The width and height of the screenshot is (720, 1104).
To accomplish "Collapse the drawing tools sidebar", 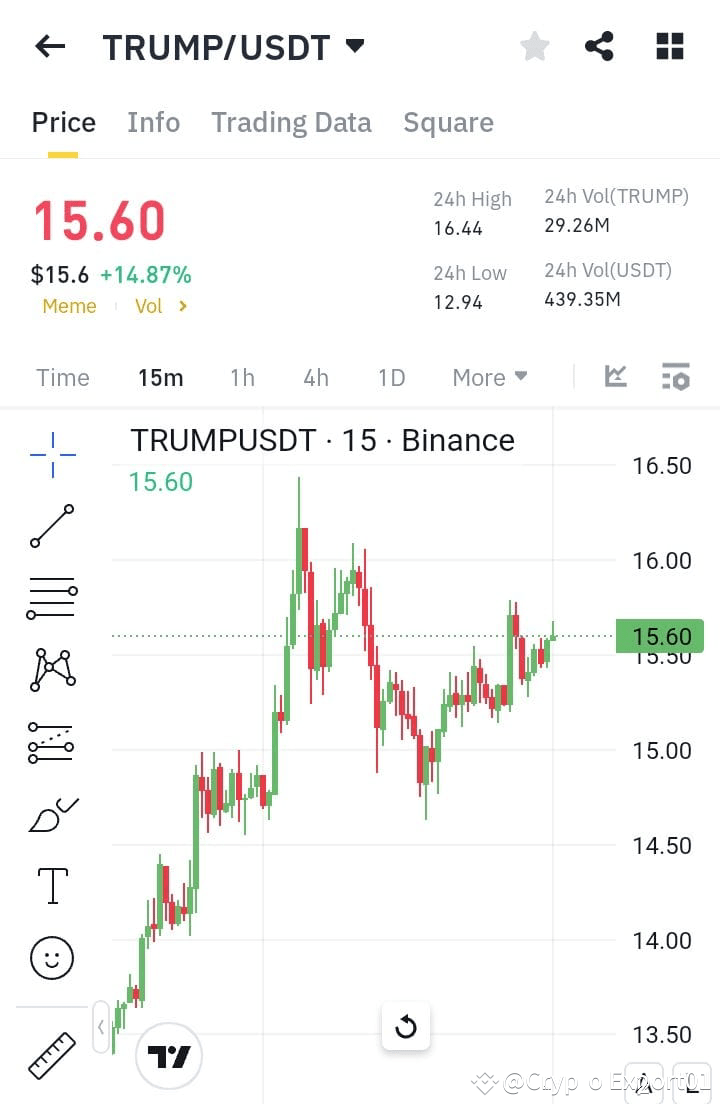I will point(100,1027).
